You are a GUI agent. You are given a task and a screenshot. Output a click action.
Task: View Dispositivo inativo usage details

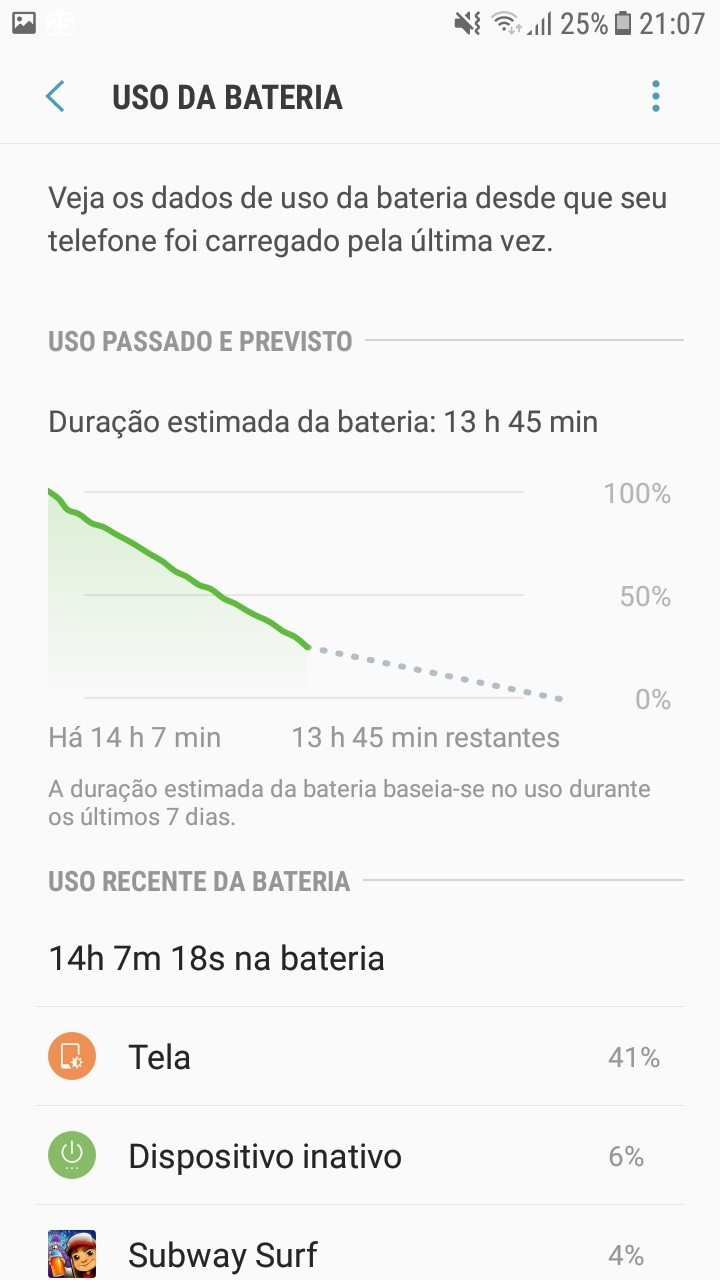[x=360, y=1156]
